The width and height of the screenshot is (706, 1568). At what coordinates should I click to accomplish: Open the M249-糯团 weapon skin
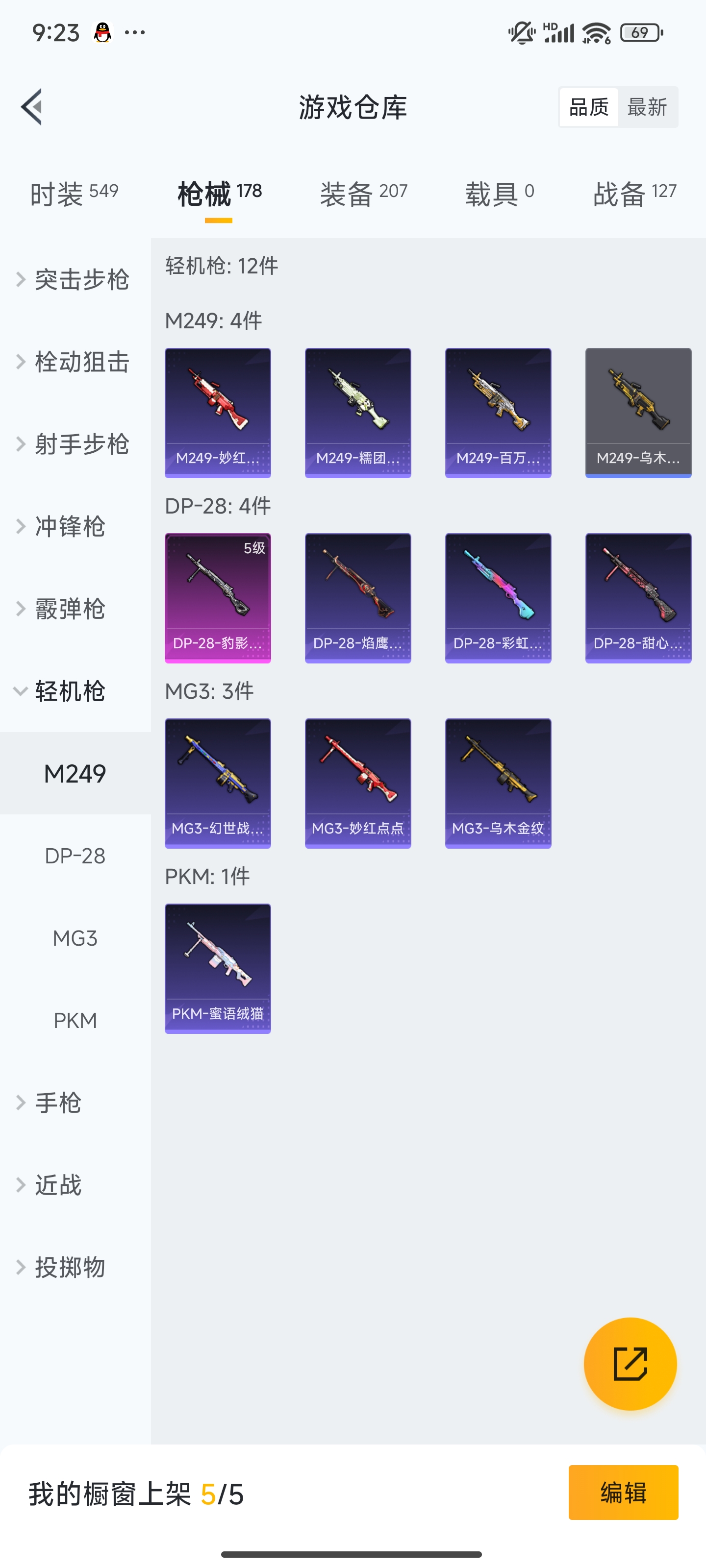(357, 412)
